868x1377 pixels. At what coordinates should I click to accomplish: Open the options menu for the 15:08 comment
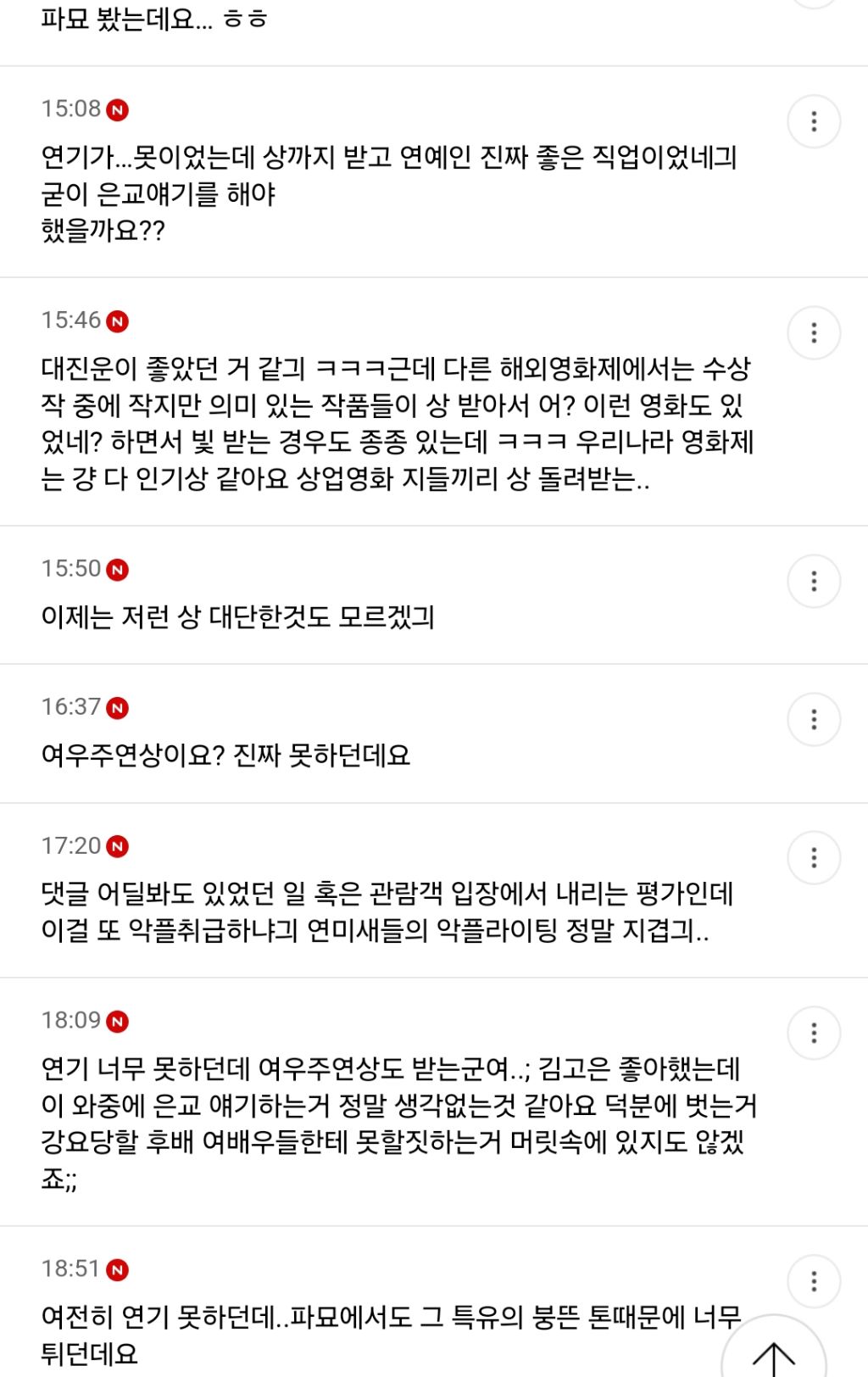pos(815,121)
